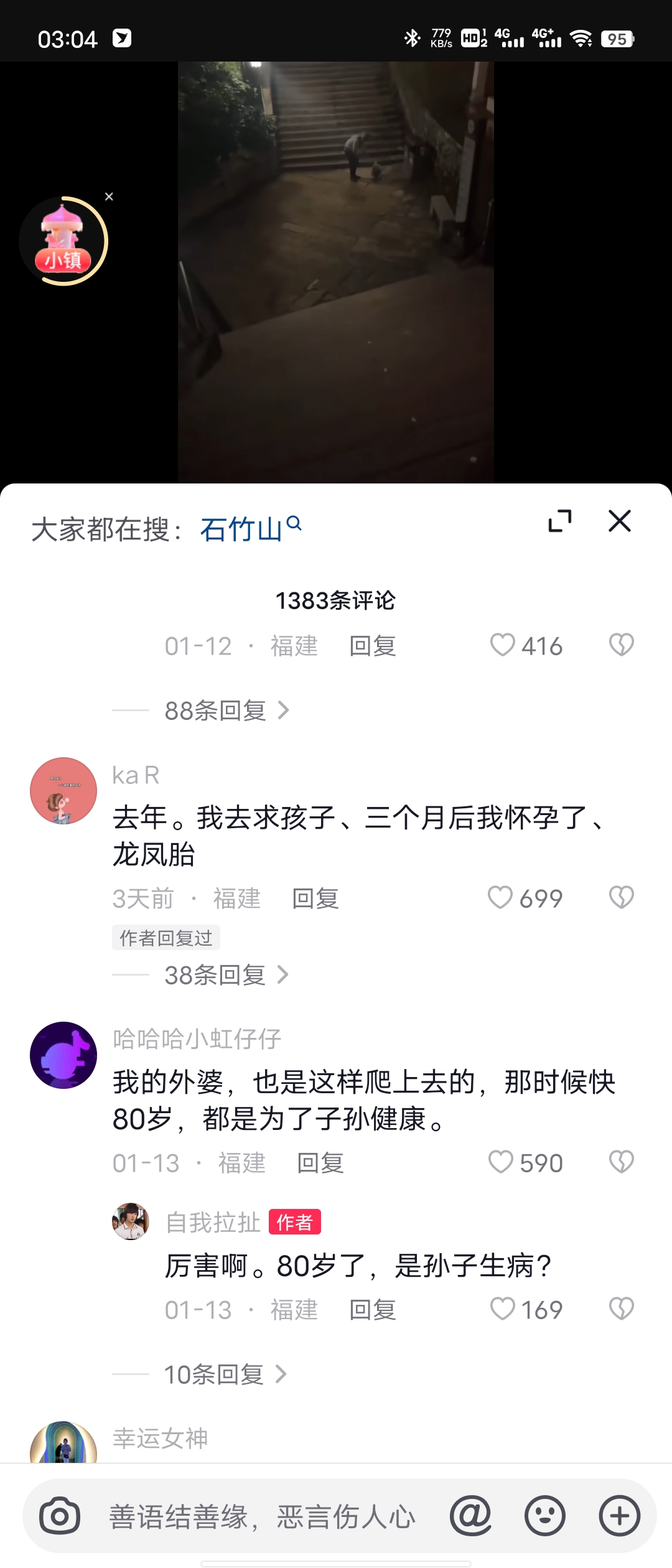Dislike ka R's comment
The height and width of the screenshot is (1568, 672).
(621, 898)
